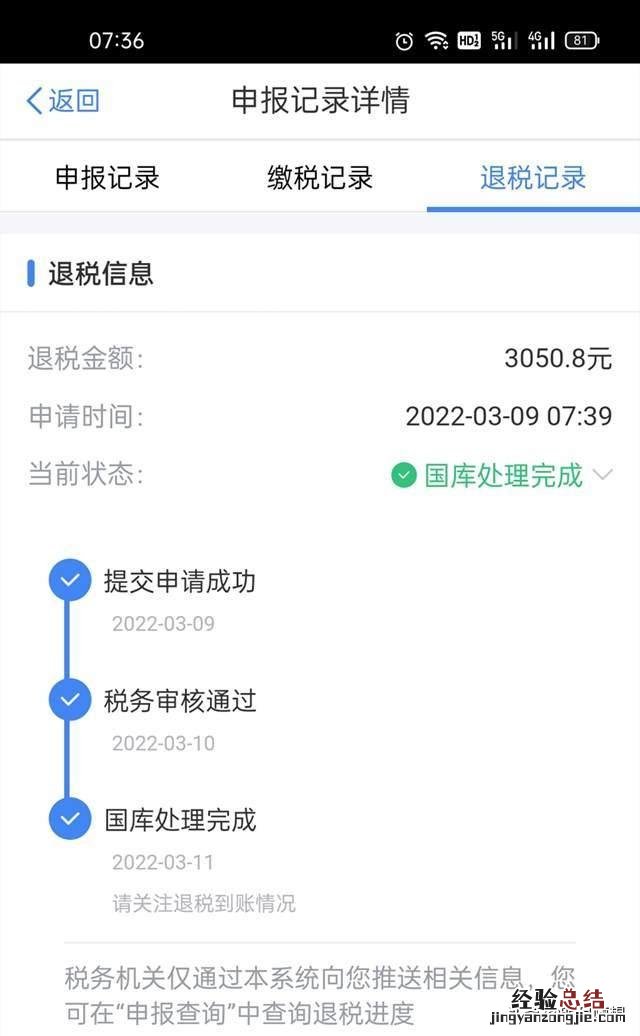Viewport: 640px width, 1036px height.
Task: Collapse the 国库处理完成 status chevron
Action: [x=603, y=475]
